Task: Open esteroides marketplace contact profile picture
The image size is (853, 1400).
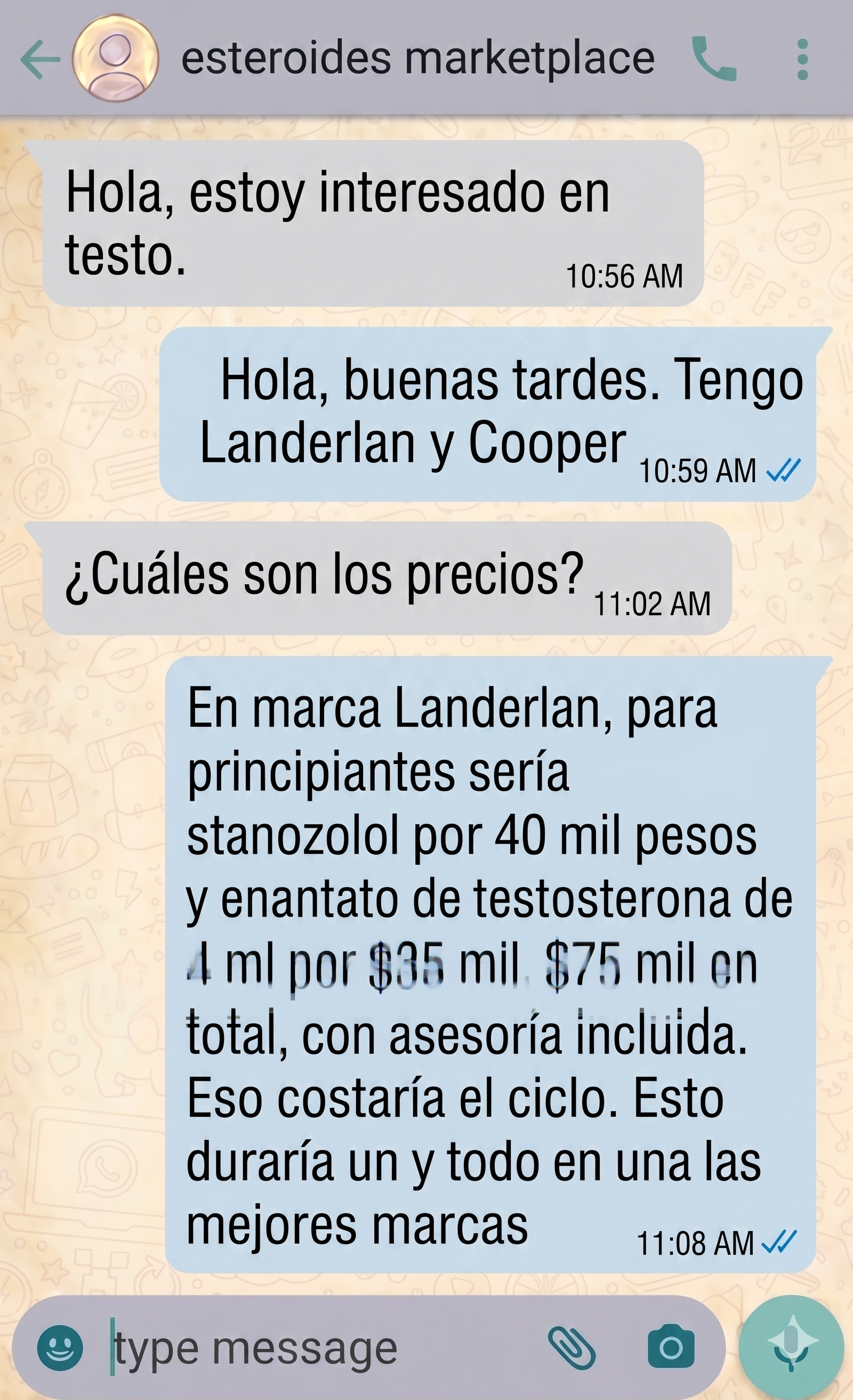Action: pyautogui.click(x=115, y=59)
